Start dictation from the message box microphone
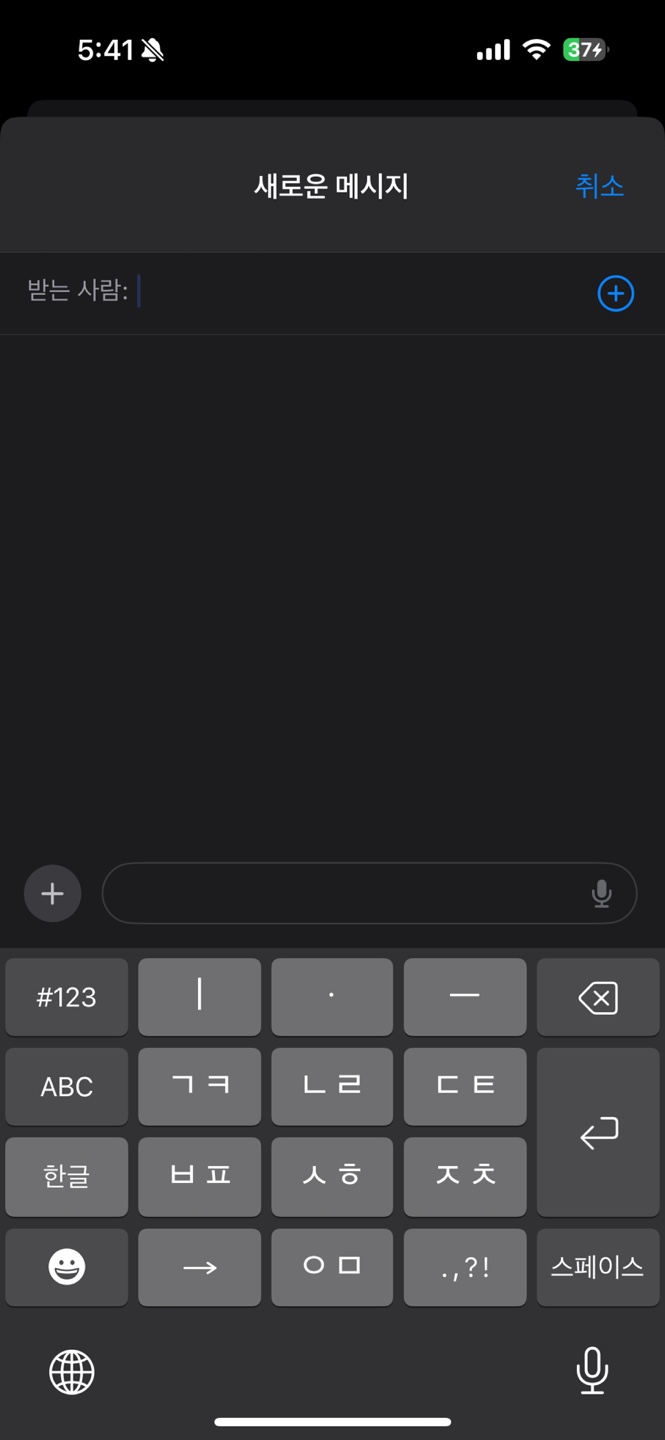Image resolution: width=665 pixels, height=1440 pixels. tap(601, 893)
